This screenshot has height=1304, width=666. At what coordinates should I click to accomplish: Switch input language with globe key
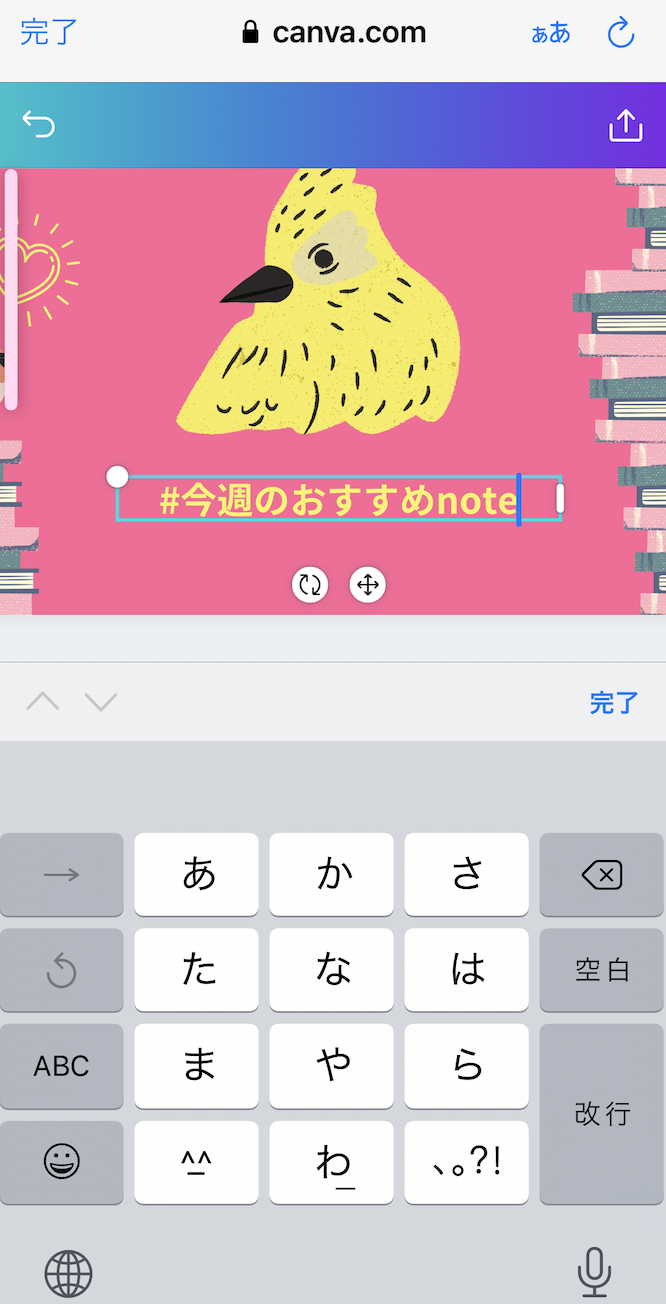tap(68, 1273)
